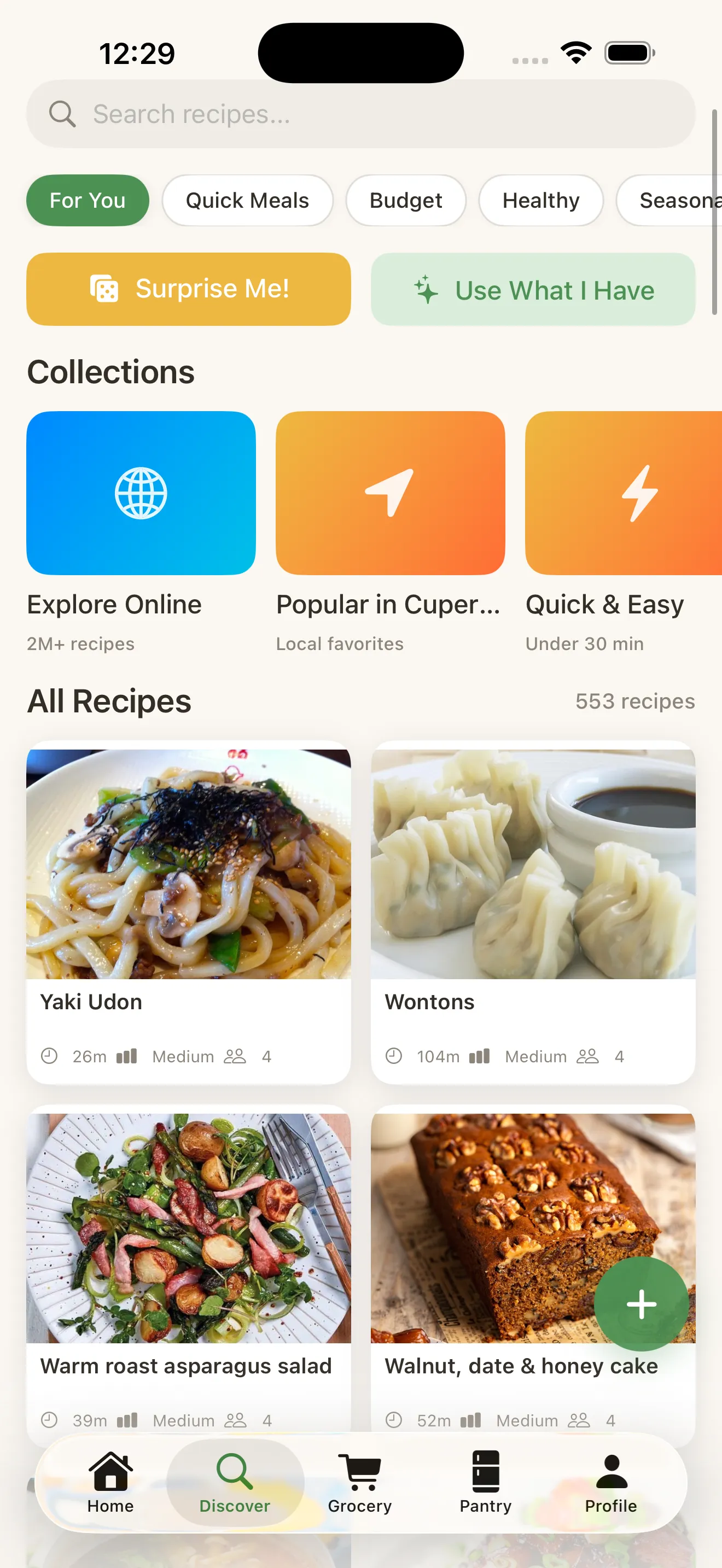Click the dice icon on Surprise Me
The width and height of the screenshot is (722, 1568).
coord(104,289)
